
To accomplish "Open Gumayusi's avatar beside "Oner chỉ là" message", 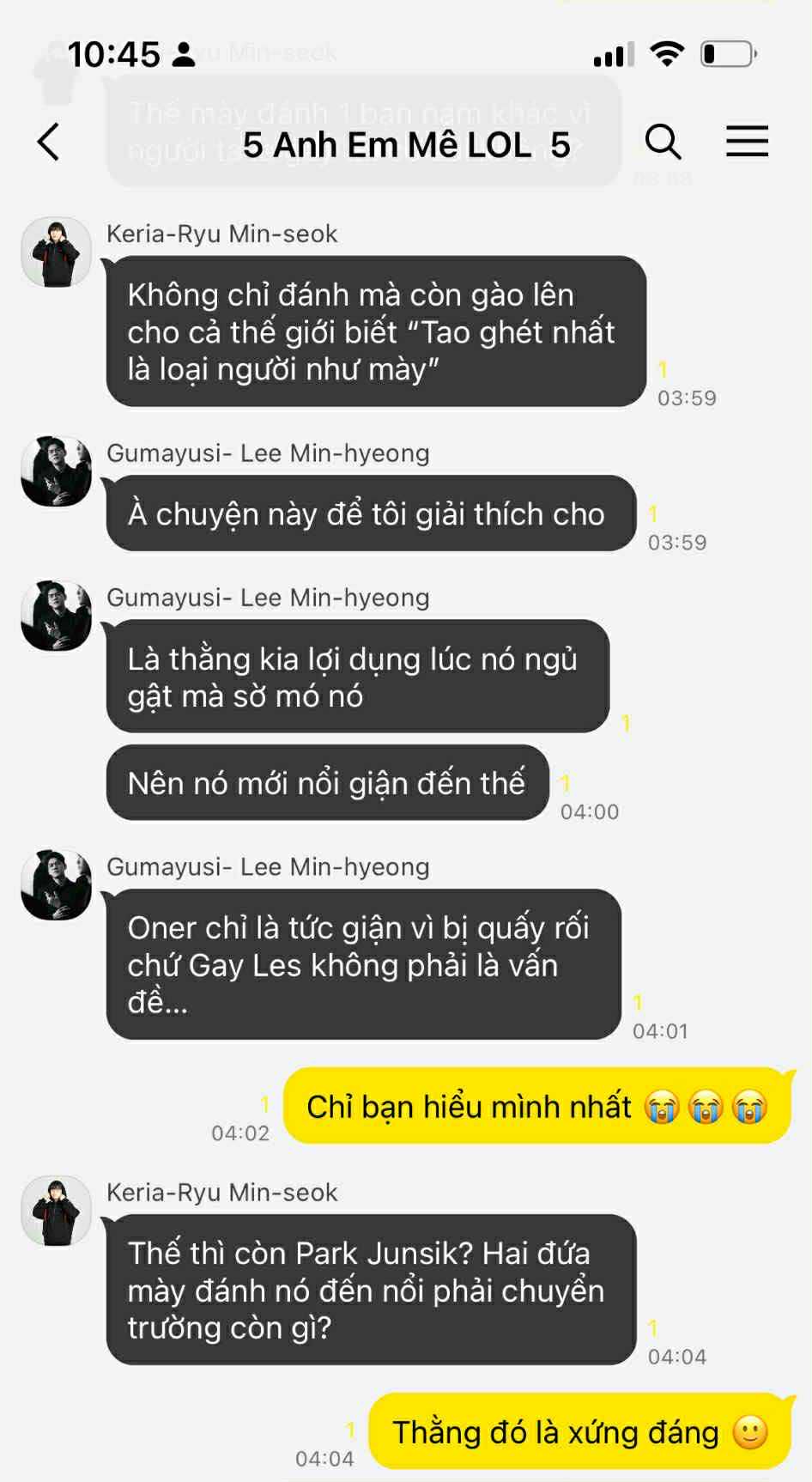I will [x=57, y=884].
